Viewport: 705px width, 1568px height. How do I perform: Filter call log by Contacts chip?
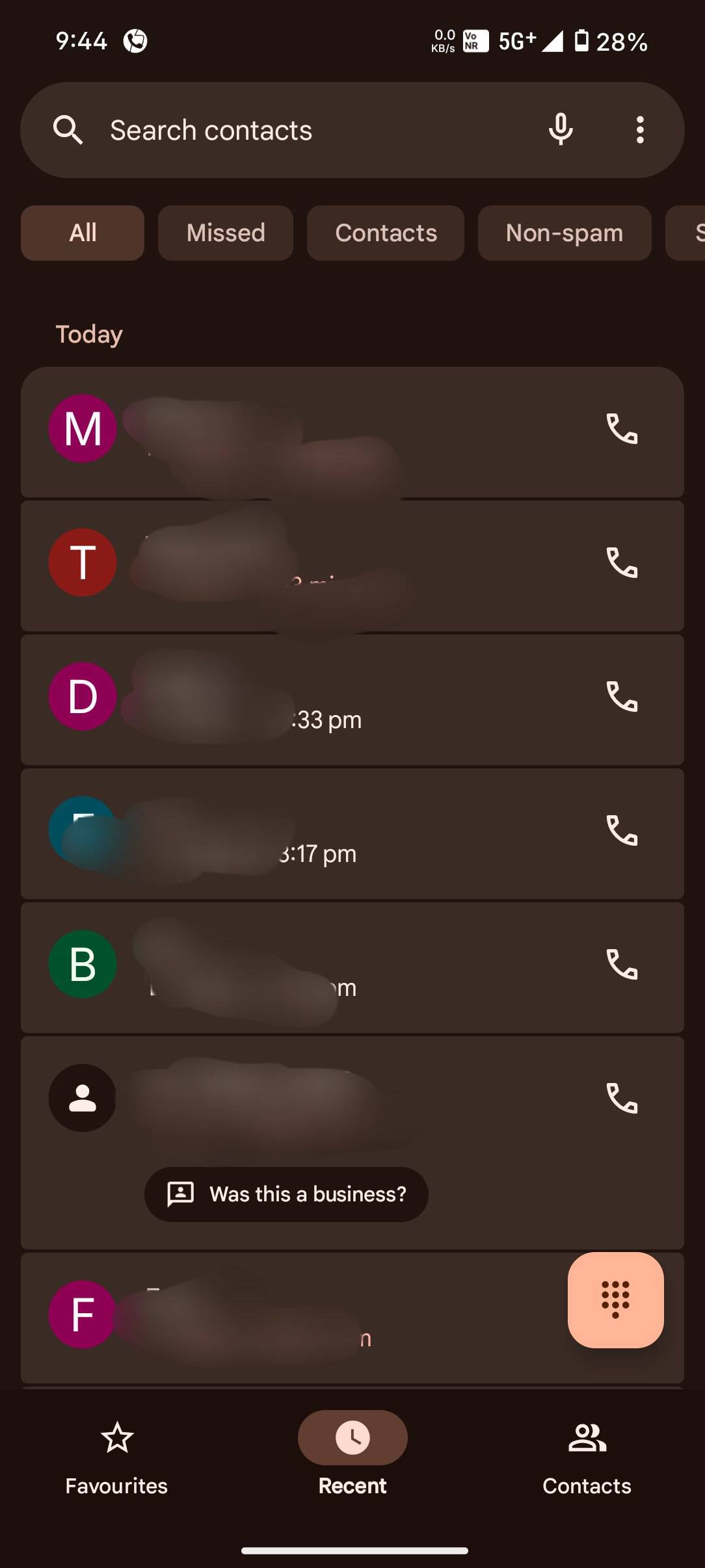click(386, 233)
